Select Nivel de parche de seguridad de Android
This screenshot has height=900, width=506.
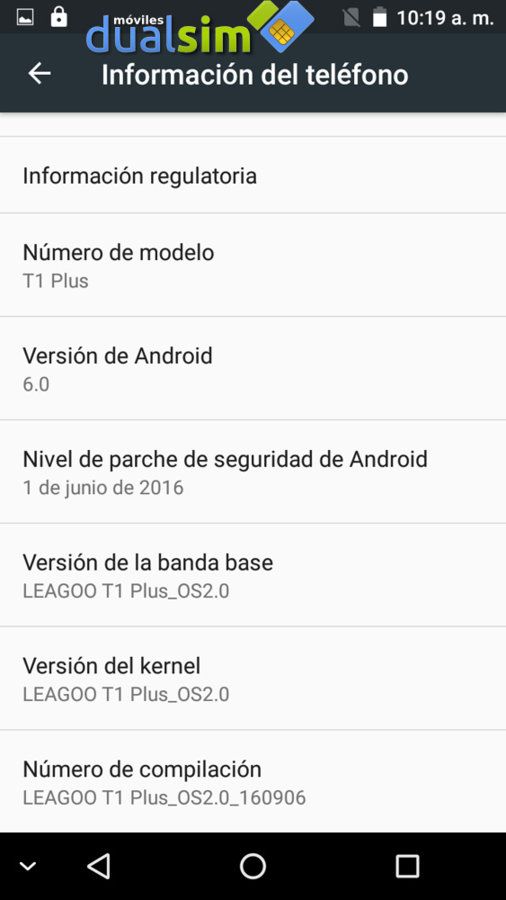tap(253, 472)
